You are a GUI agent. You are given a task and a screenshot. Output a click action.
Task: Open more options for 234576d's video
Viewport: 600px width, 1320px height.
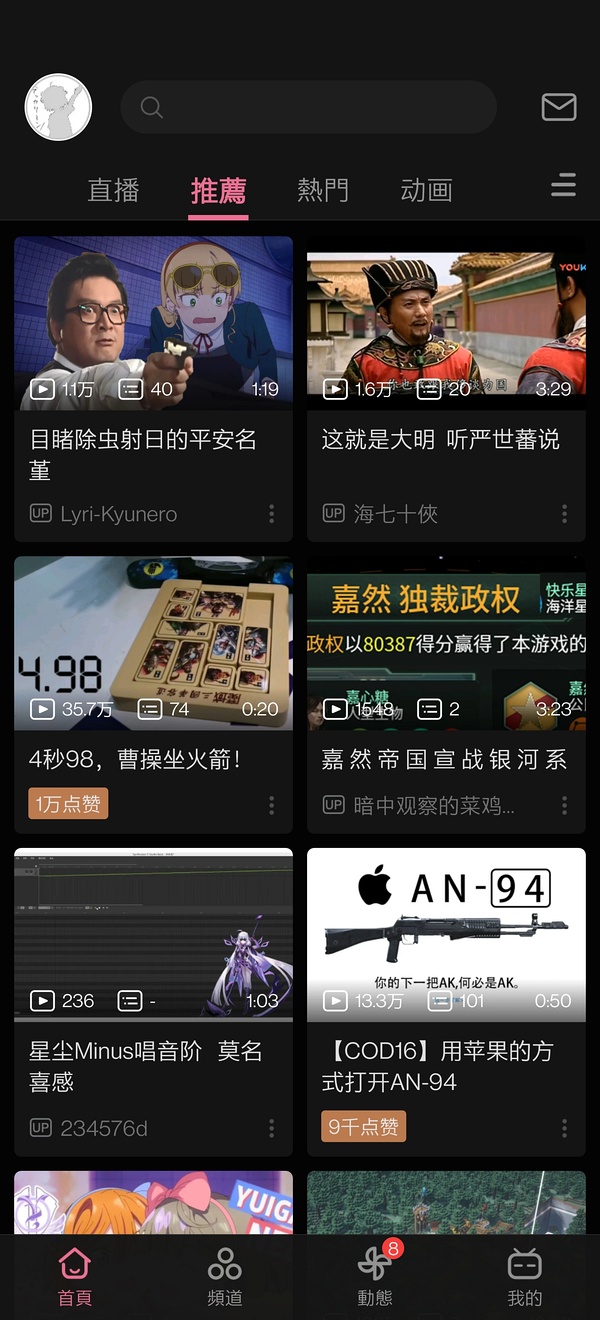tap(271, 1128)
